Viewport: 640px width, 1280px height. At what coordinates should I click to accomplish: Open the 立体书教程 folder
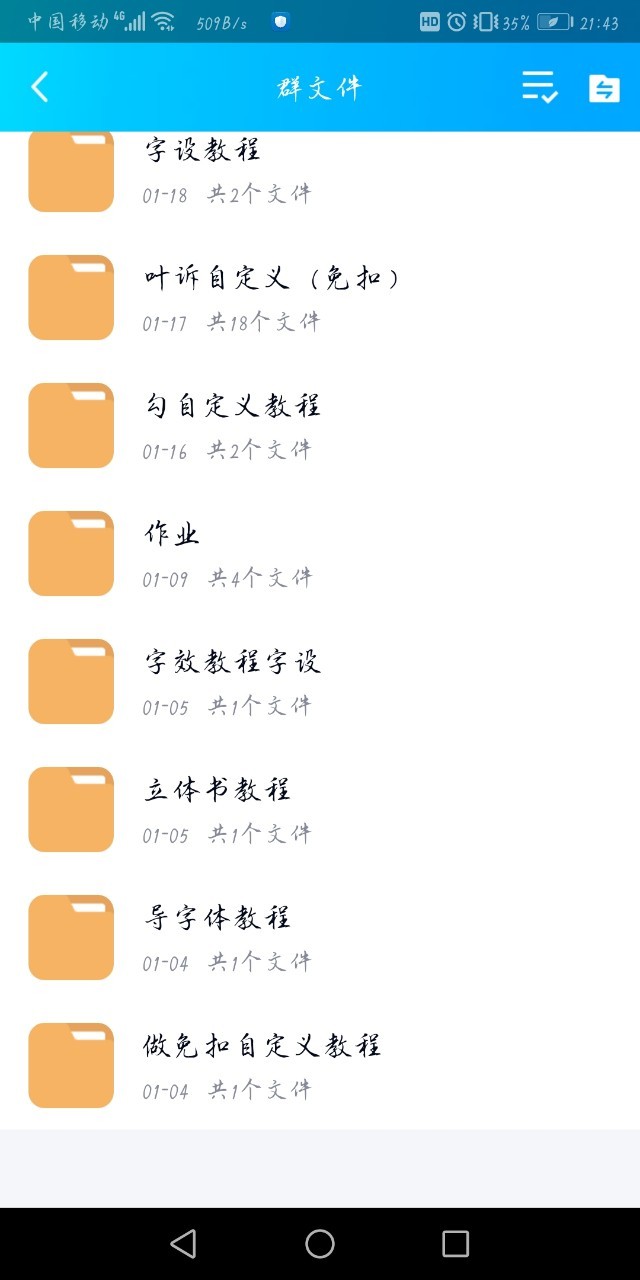pyautogui.click(x=320, y=809)
